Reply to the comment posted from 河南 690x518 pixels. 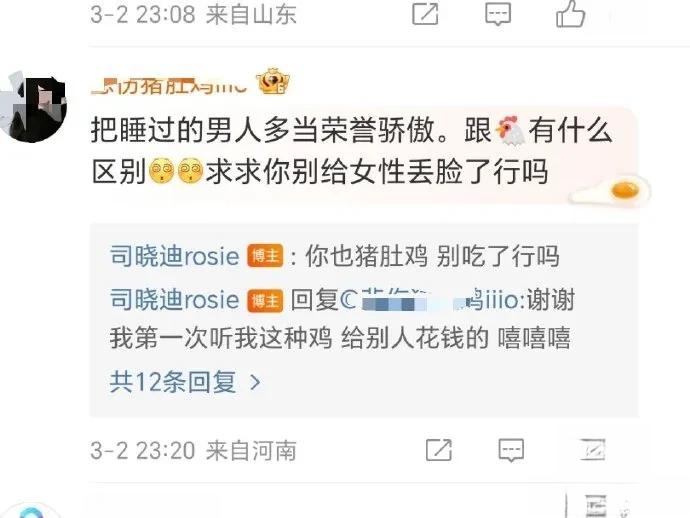[511, 450]
